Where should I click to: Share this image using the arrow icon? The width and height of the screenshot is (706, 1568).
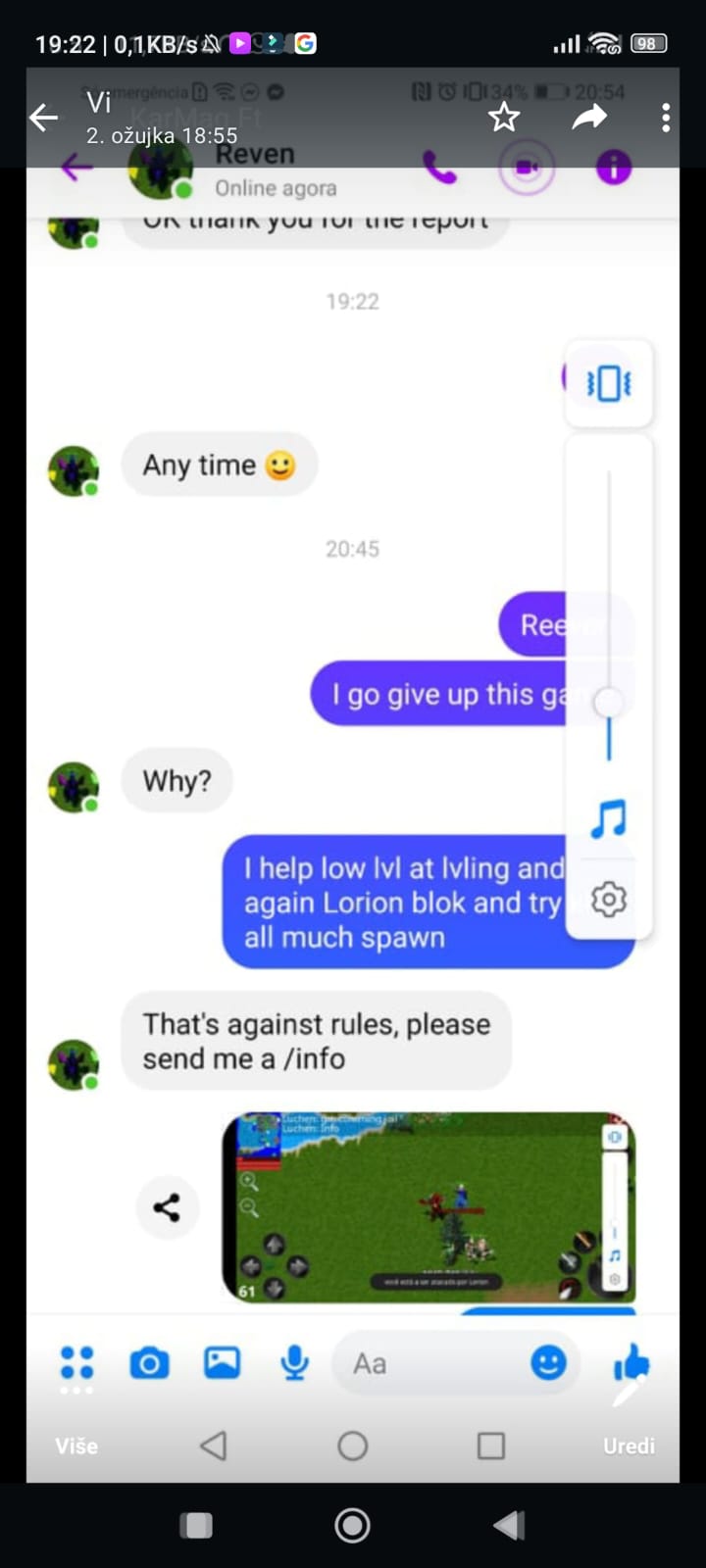pyautogui.click(x=589, y=118)
